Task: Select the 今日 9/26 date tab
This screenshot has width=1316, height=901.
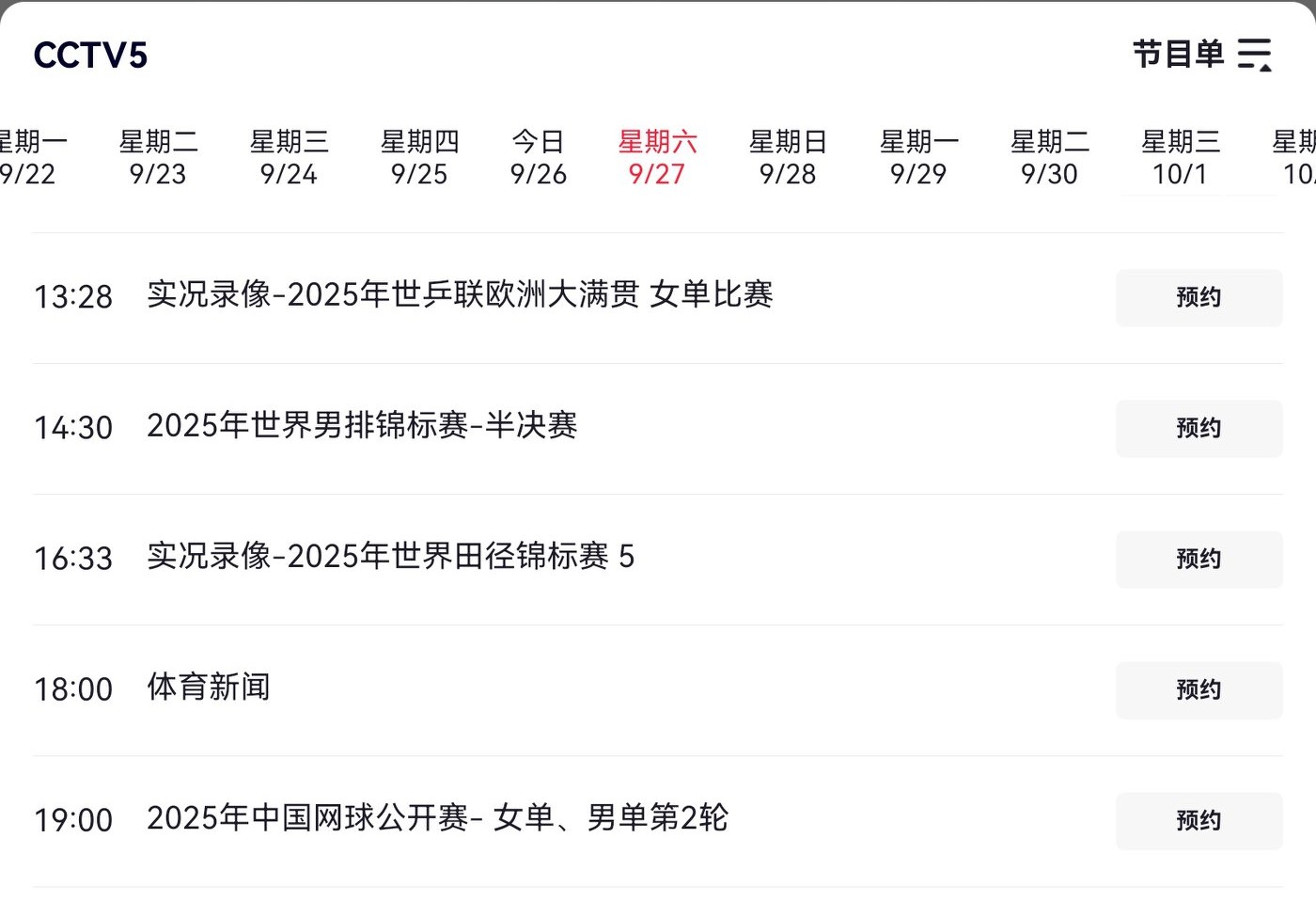Action: pos(538,158)
